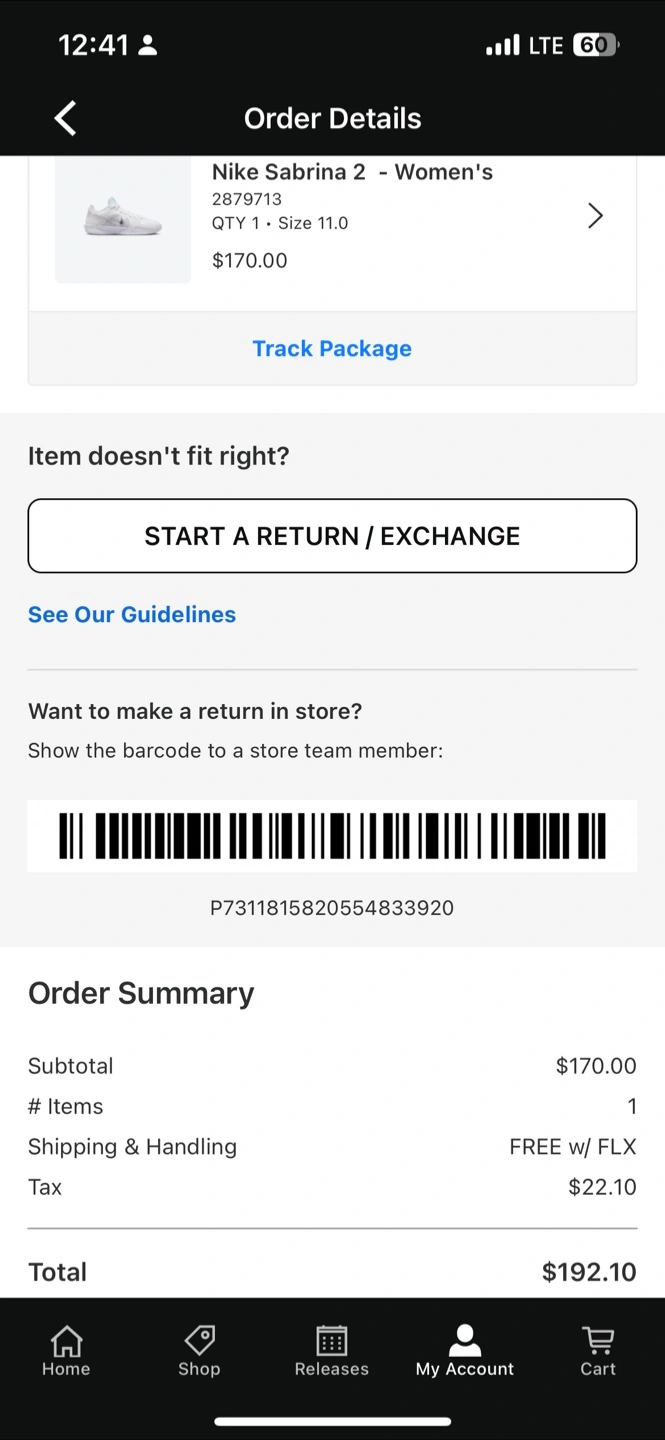665x1440 pixels.
Task: Go back from Order Details
Action: 65,118
